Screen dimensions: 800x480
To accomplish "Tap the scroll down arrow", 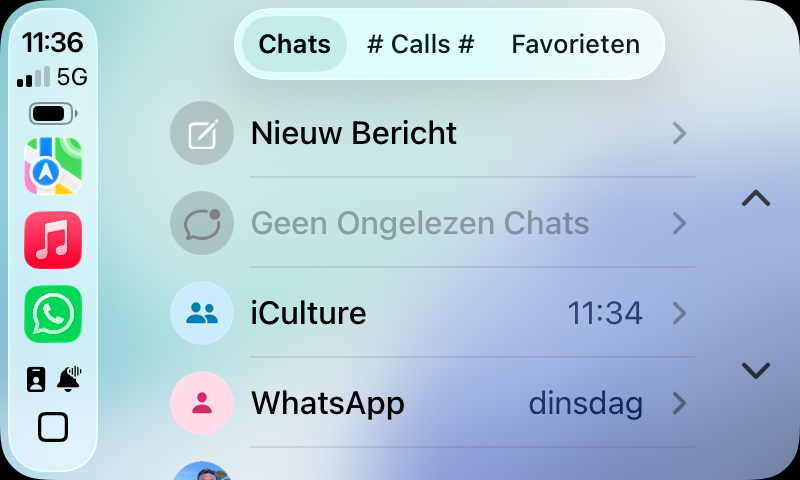I will (756, 370).
